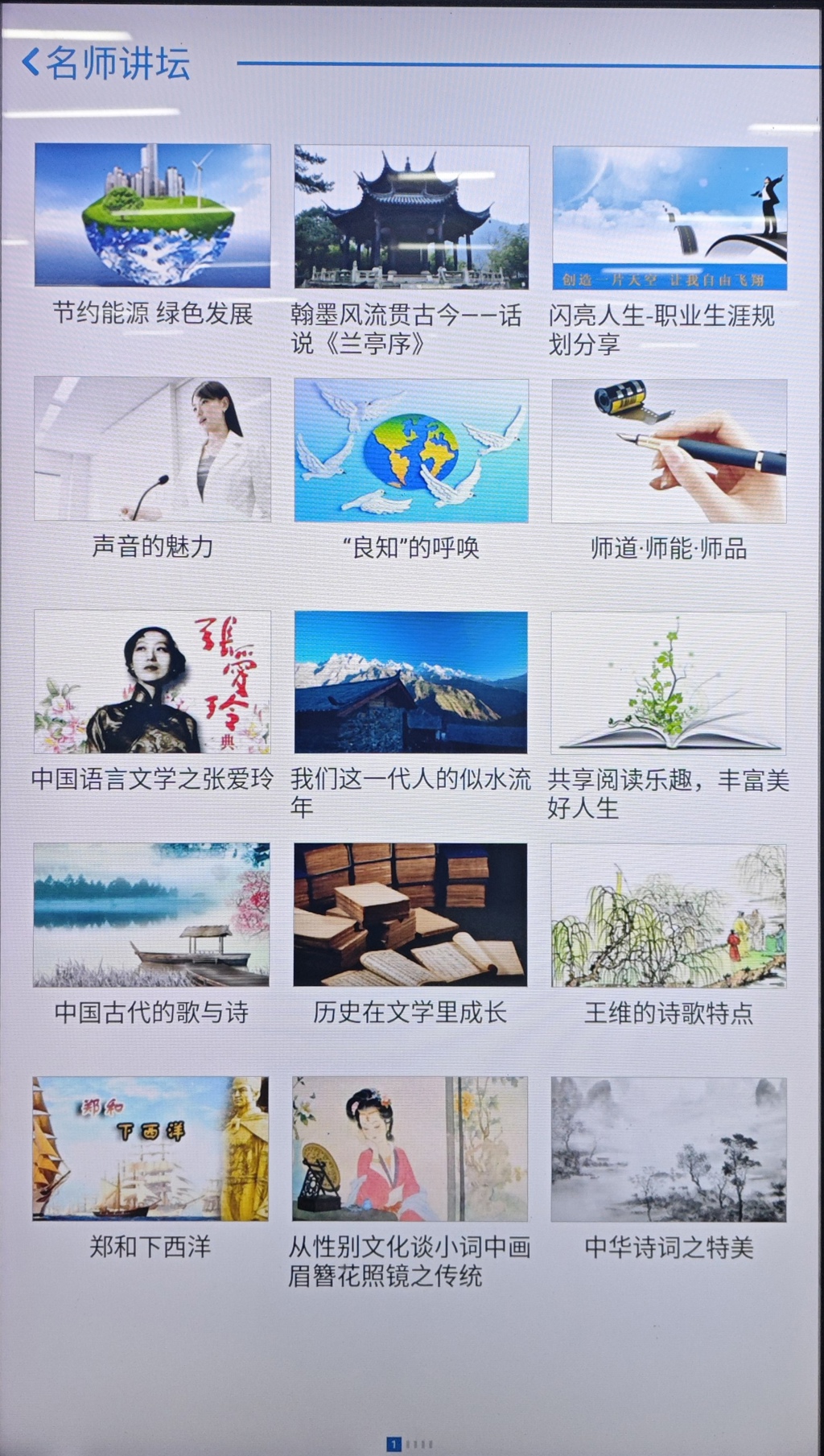The image size is (824, 1456).
Task: Open 我们这一代人的似水流年
Action: [x=411, y=682]
